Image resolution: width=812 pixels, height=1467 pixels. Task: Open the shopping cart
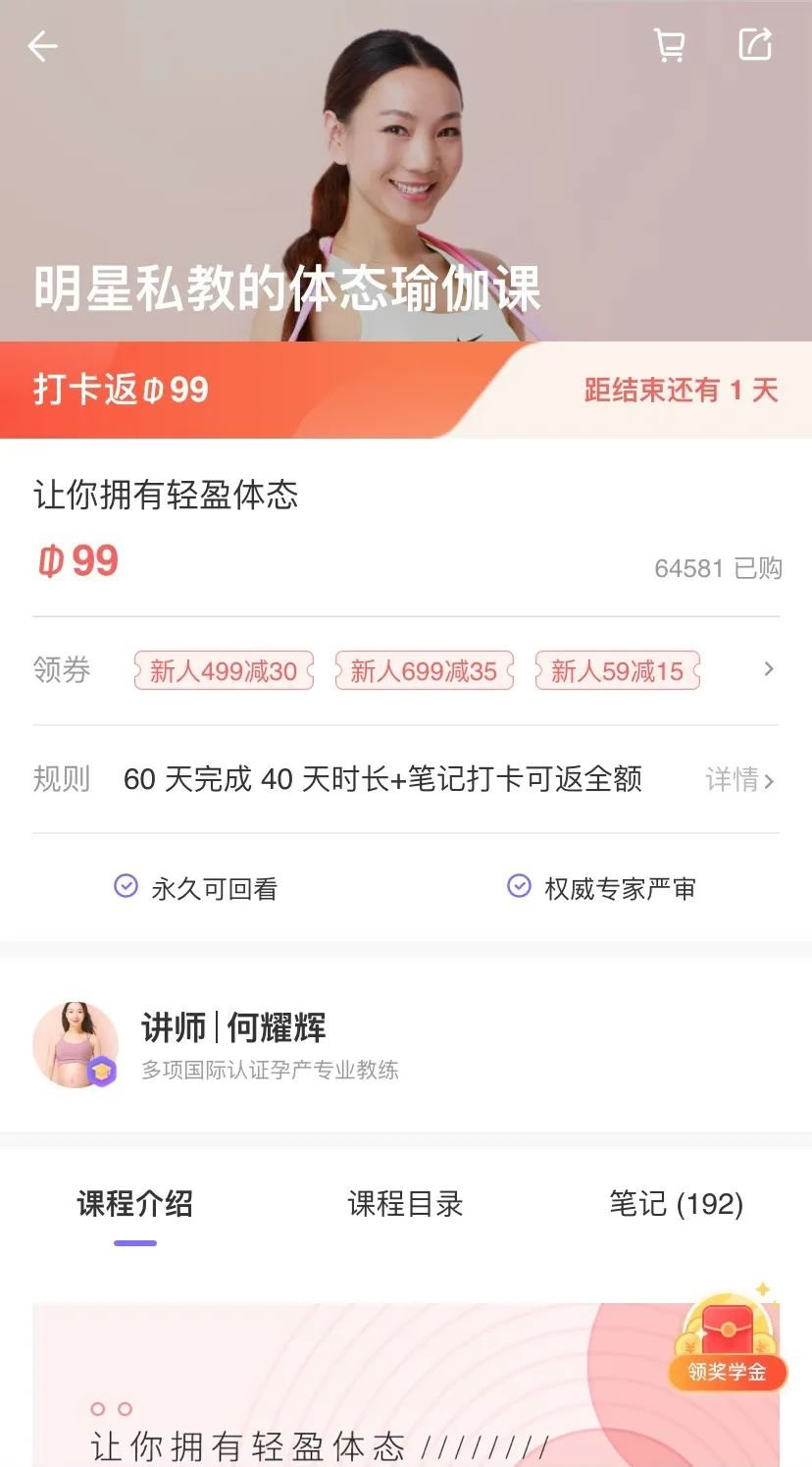point(669,46)
